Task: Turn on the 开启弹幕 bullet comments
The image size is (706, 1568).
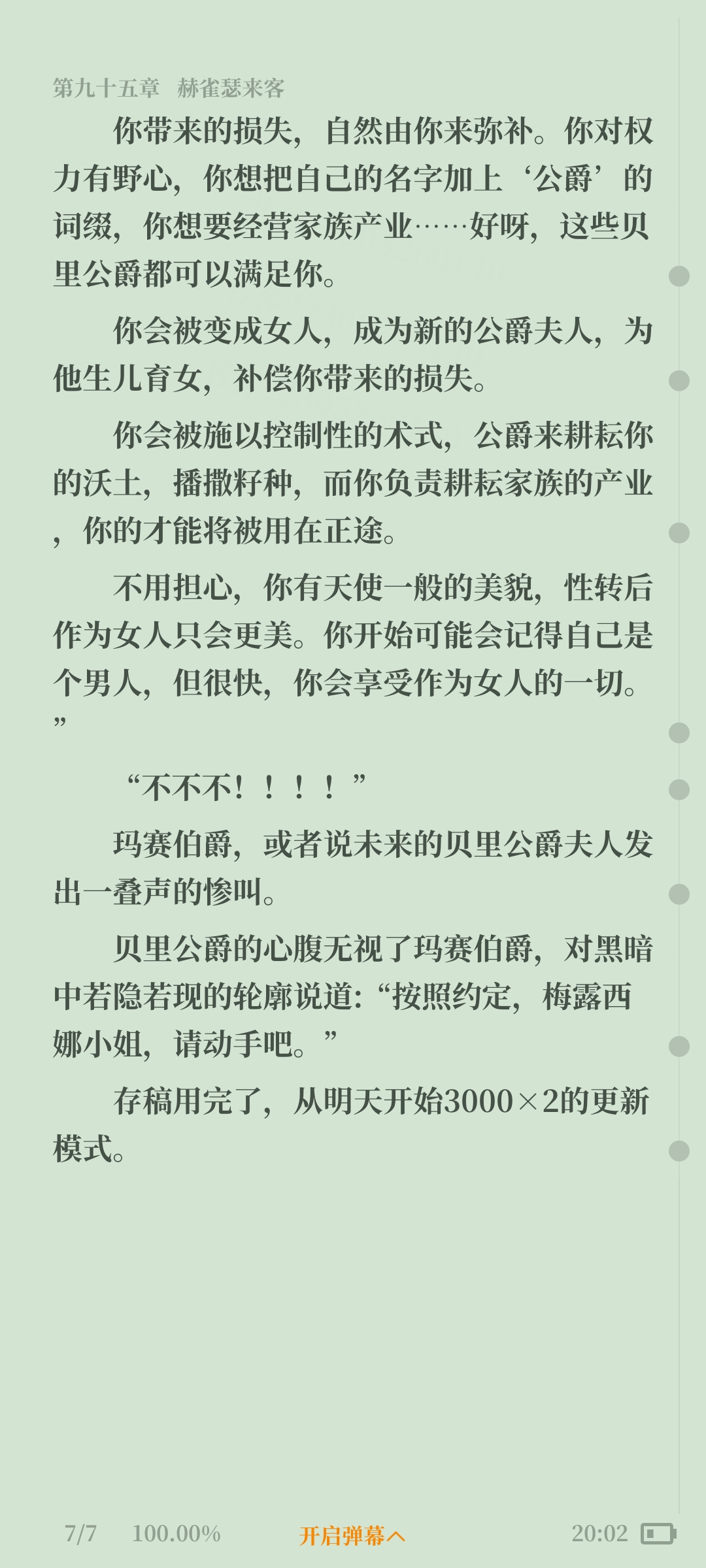Action: [352, 1535]
